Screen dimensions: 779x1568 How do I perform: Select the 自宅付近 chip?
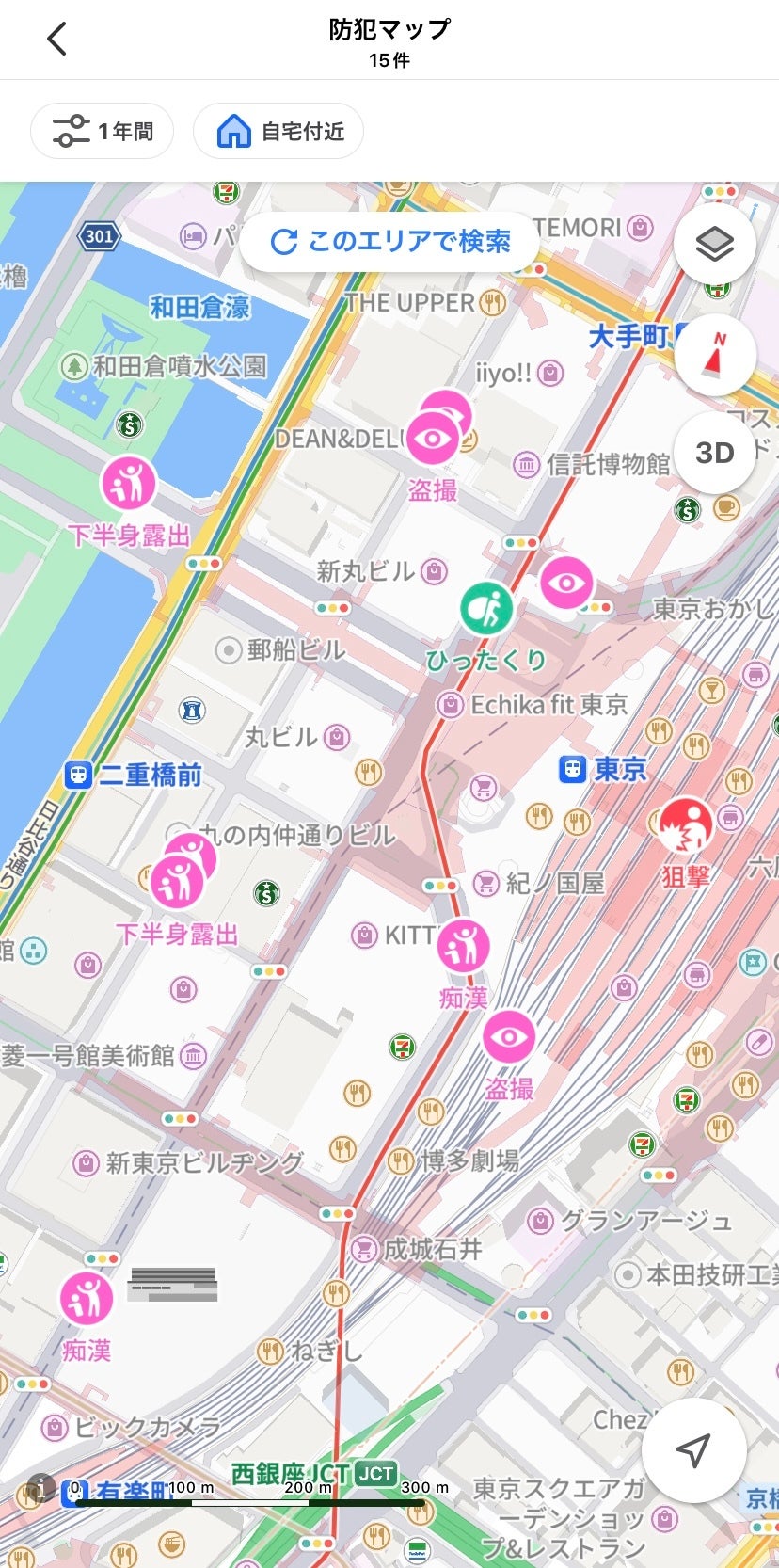pyautogui.click(x=278, y=131)
